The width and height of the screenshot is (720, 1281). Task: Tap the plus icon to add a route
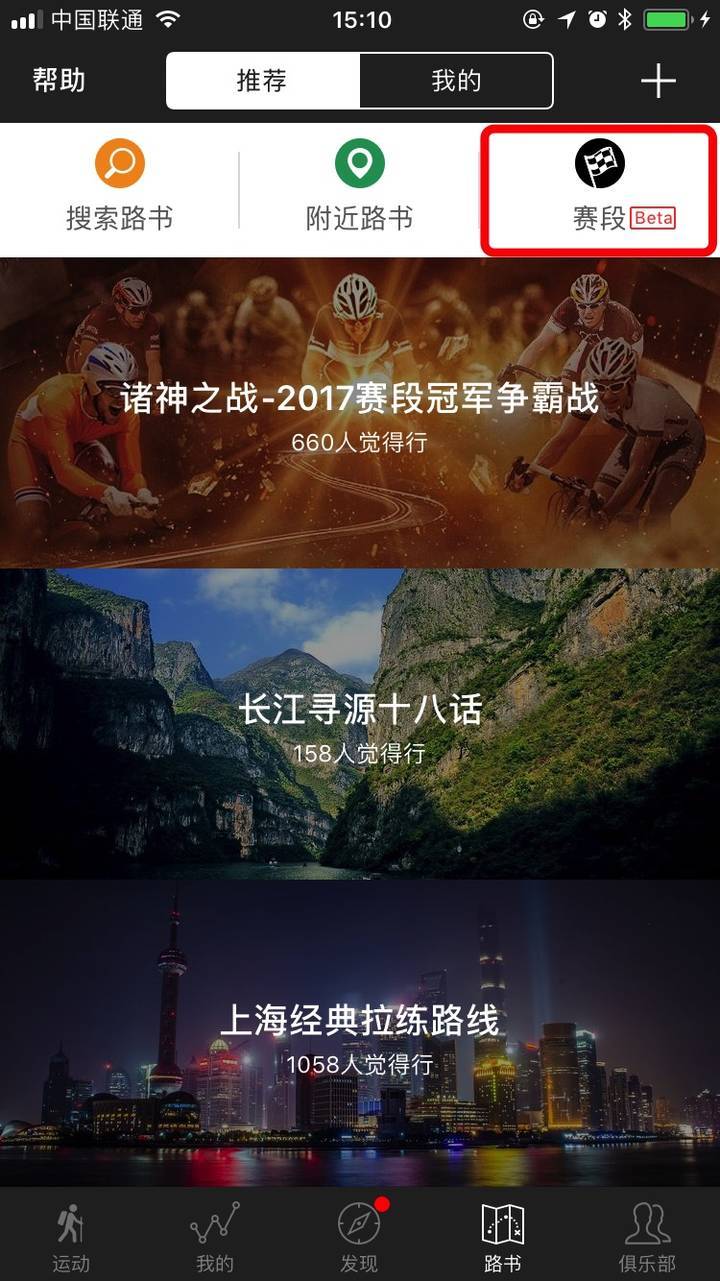[x=658, y=81]
